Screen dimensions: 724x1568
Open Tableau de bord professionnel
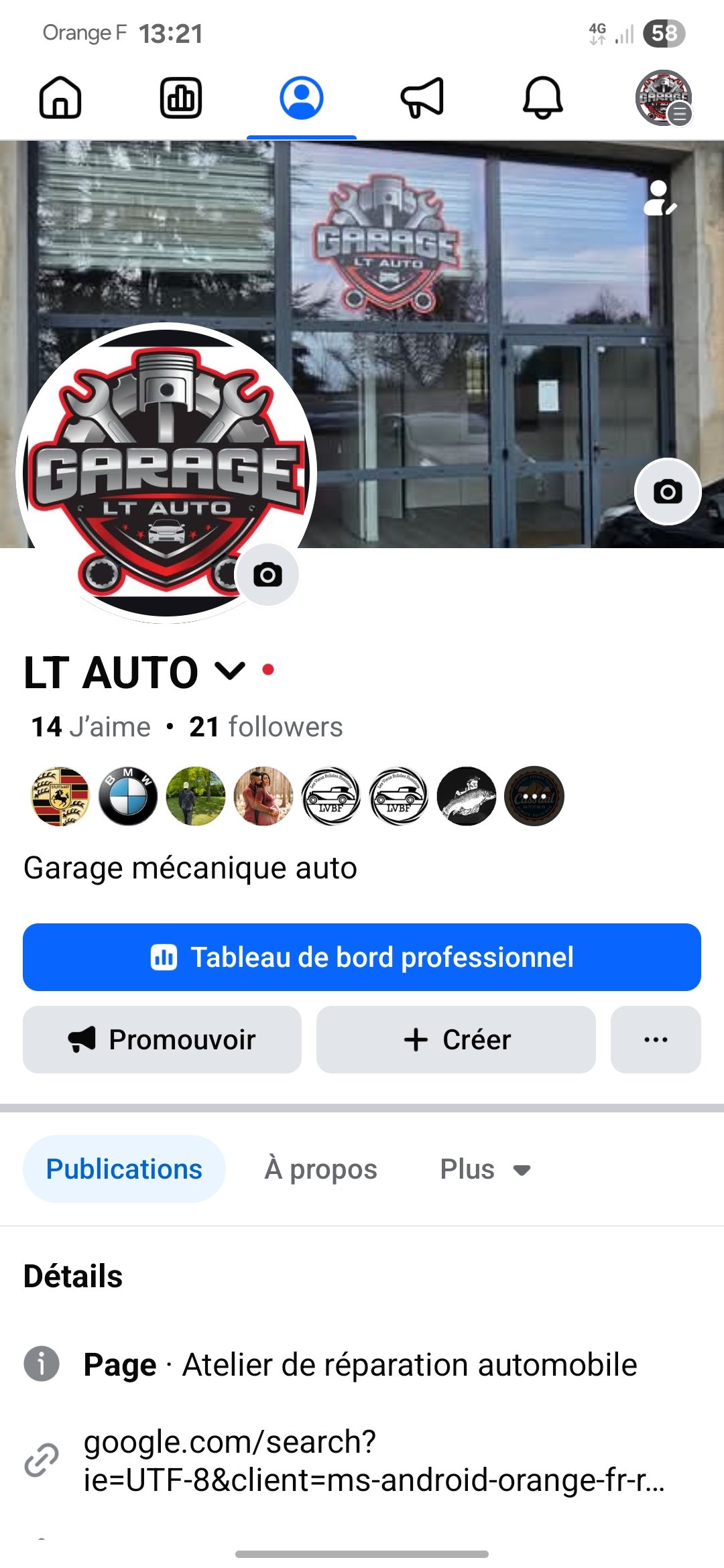pos(362,957)
